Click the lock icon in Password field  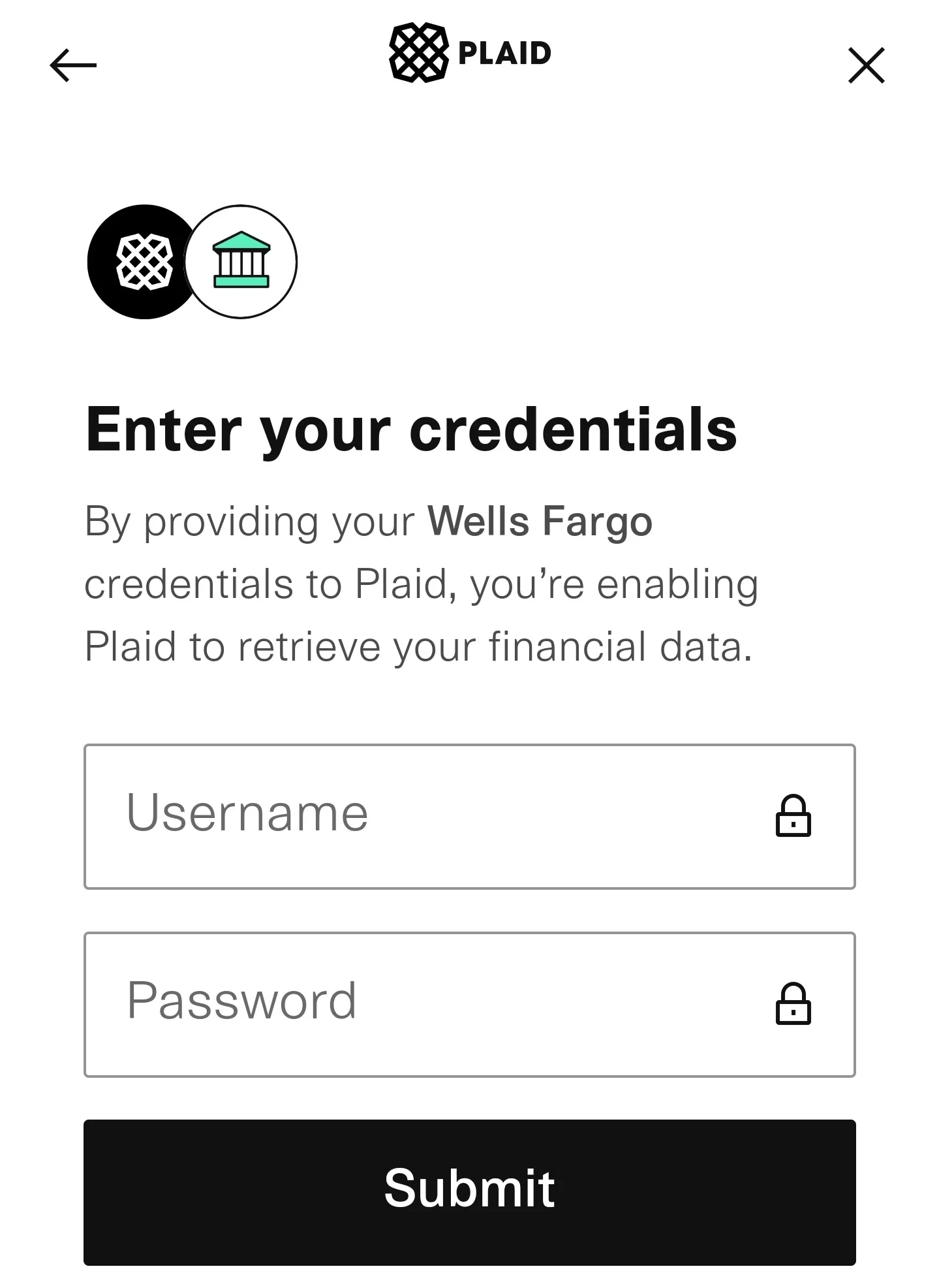[x=792, y=1004]
